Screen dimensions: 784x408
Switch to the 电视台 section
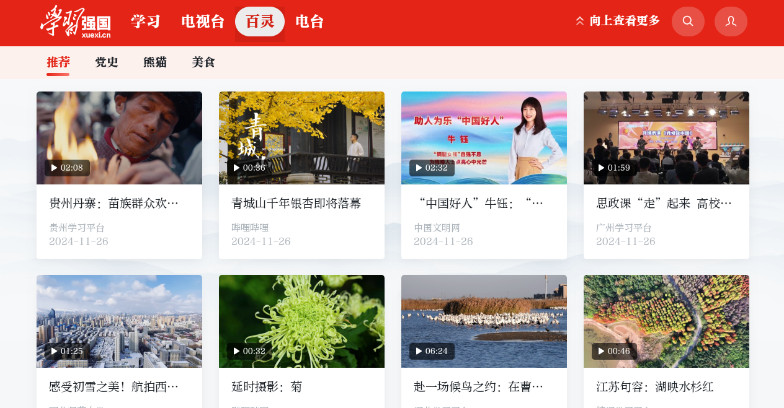[x=202, y=22]
